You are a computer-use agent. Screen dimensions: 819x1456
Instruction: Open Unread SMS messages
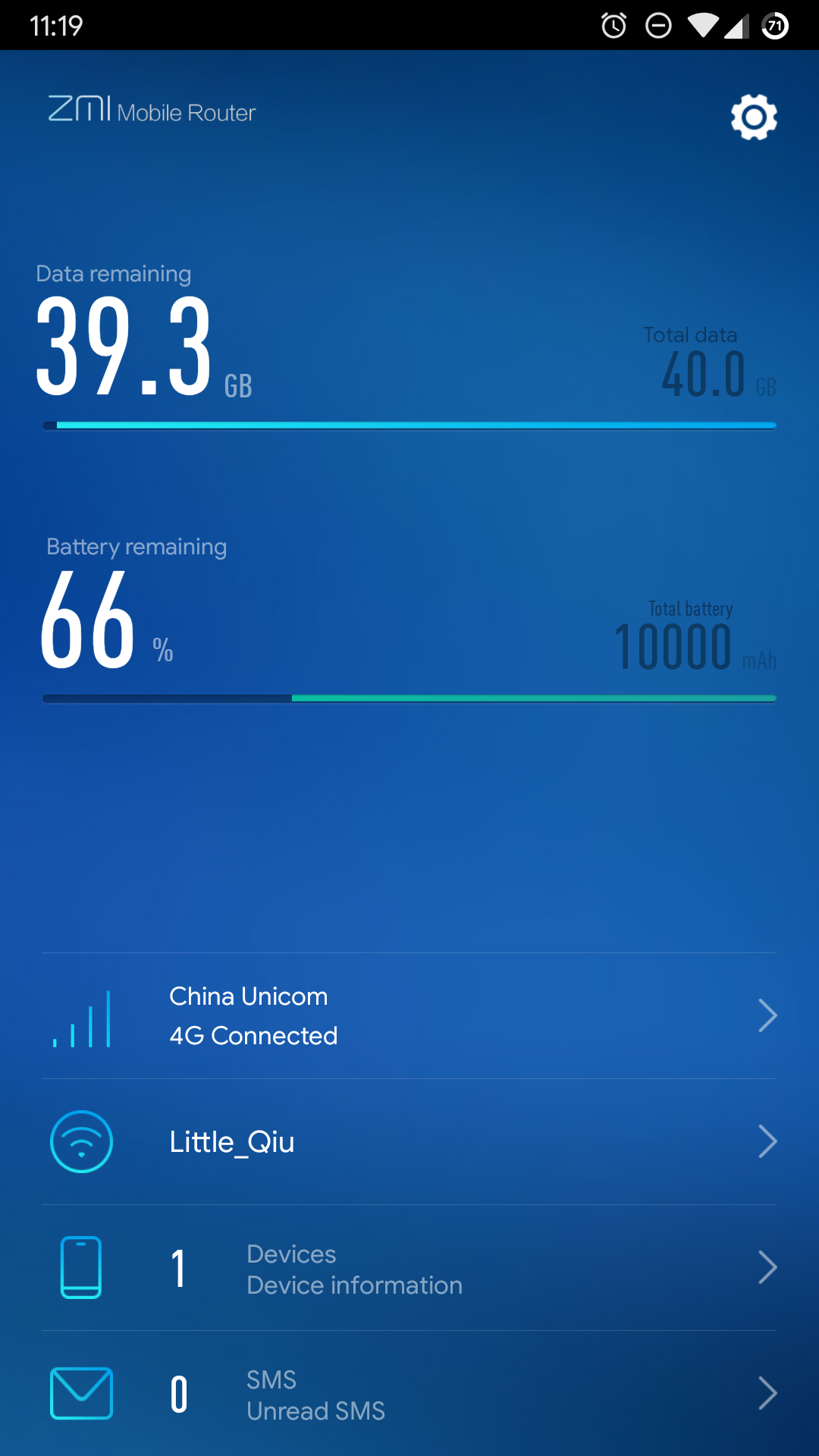(x=409, y=1394)
